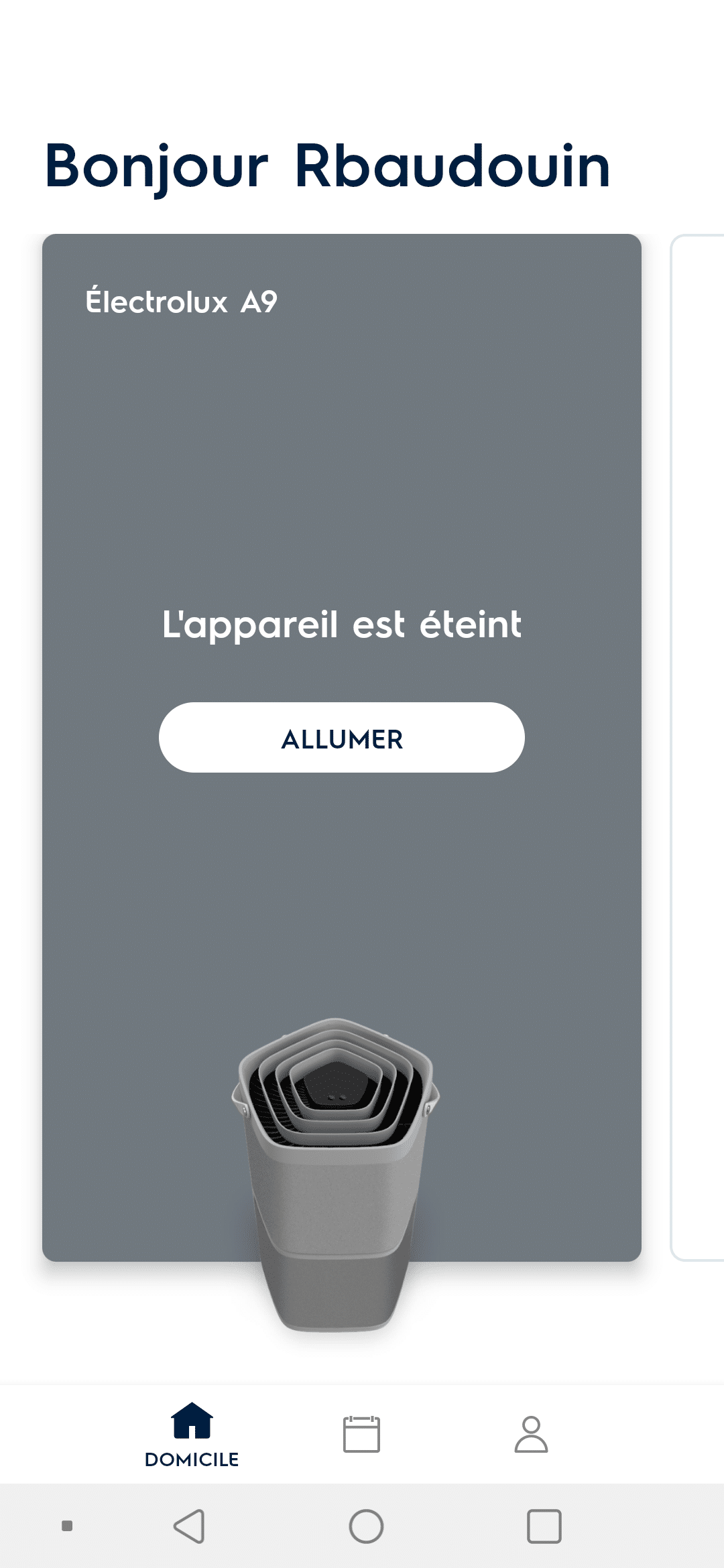This screenshot has width=724, height=1568.
Task: Open the Électrolux A9 device card
Action: (x=342, y=747)
